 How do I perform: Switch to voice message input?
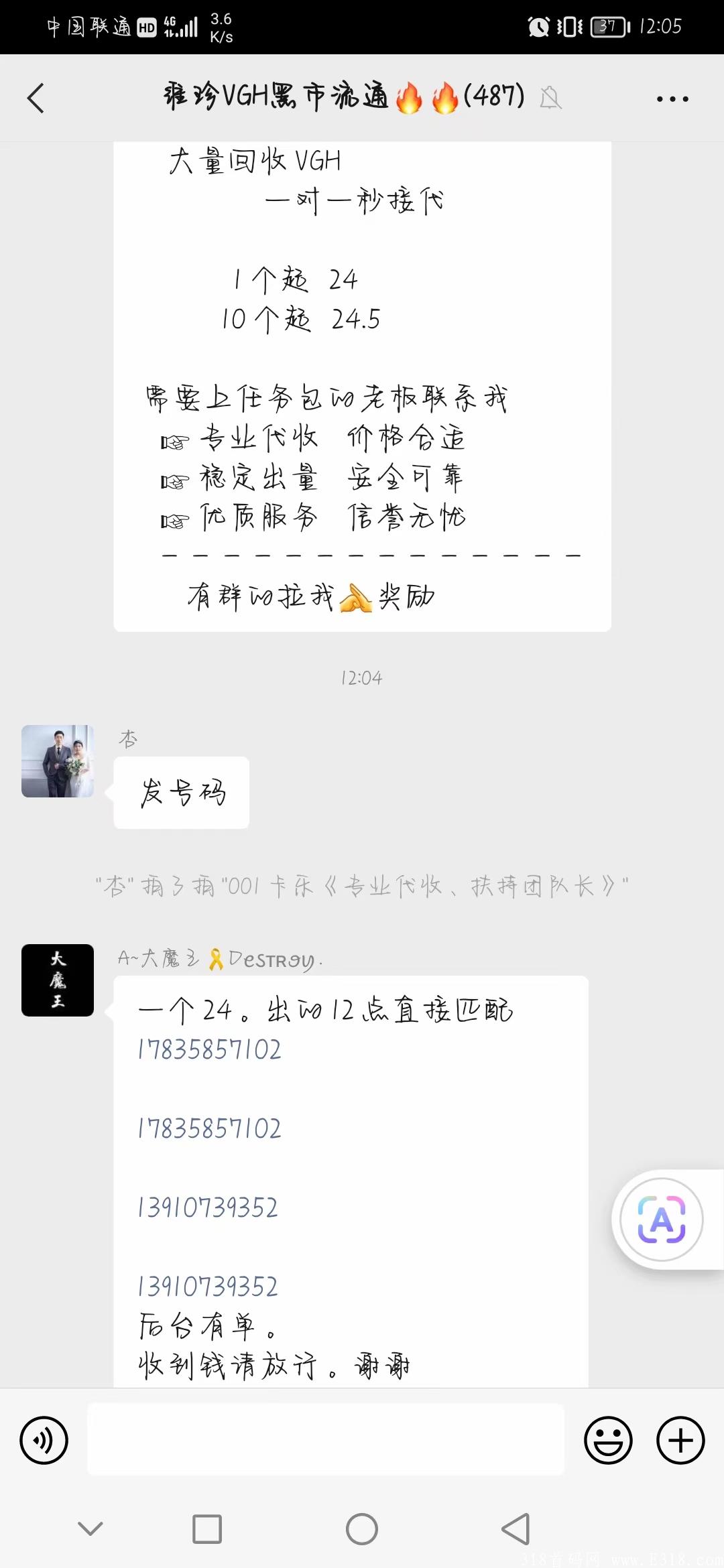pos(44,1440)
